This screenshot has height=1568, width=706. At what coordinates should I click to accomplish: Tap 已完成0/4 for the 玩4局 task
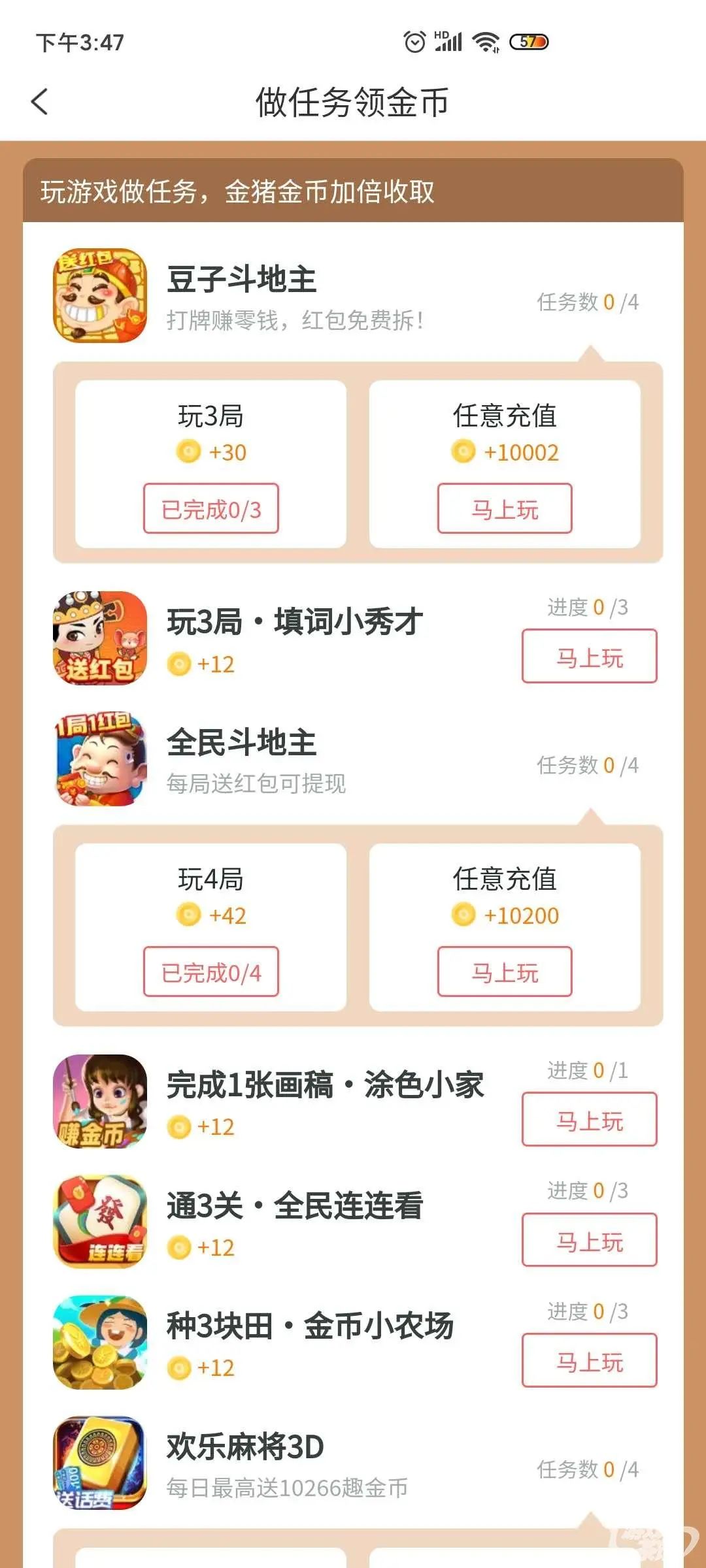coord(211,973)
